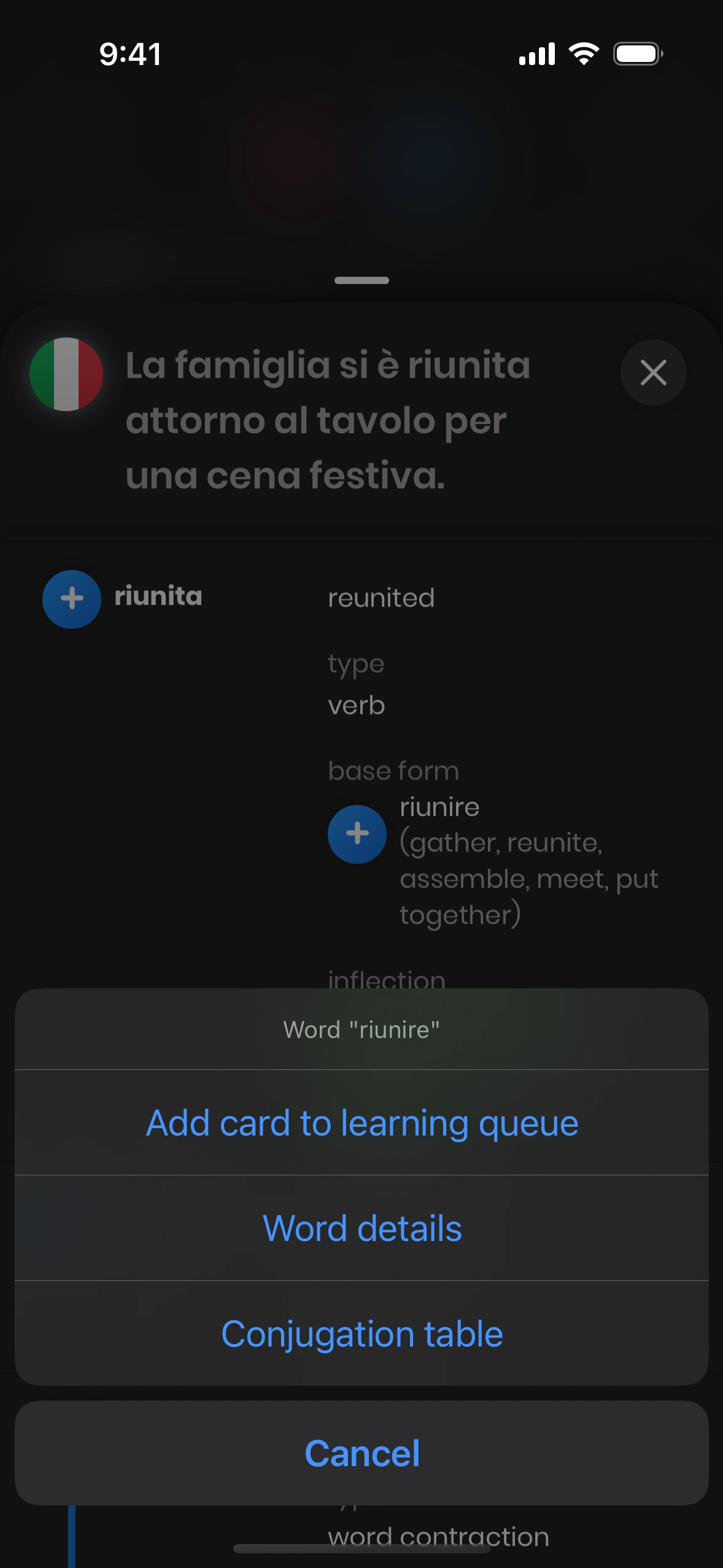Tap the plus button beside riunire base form

pos(357,834)
